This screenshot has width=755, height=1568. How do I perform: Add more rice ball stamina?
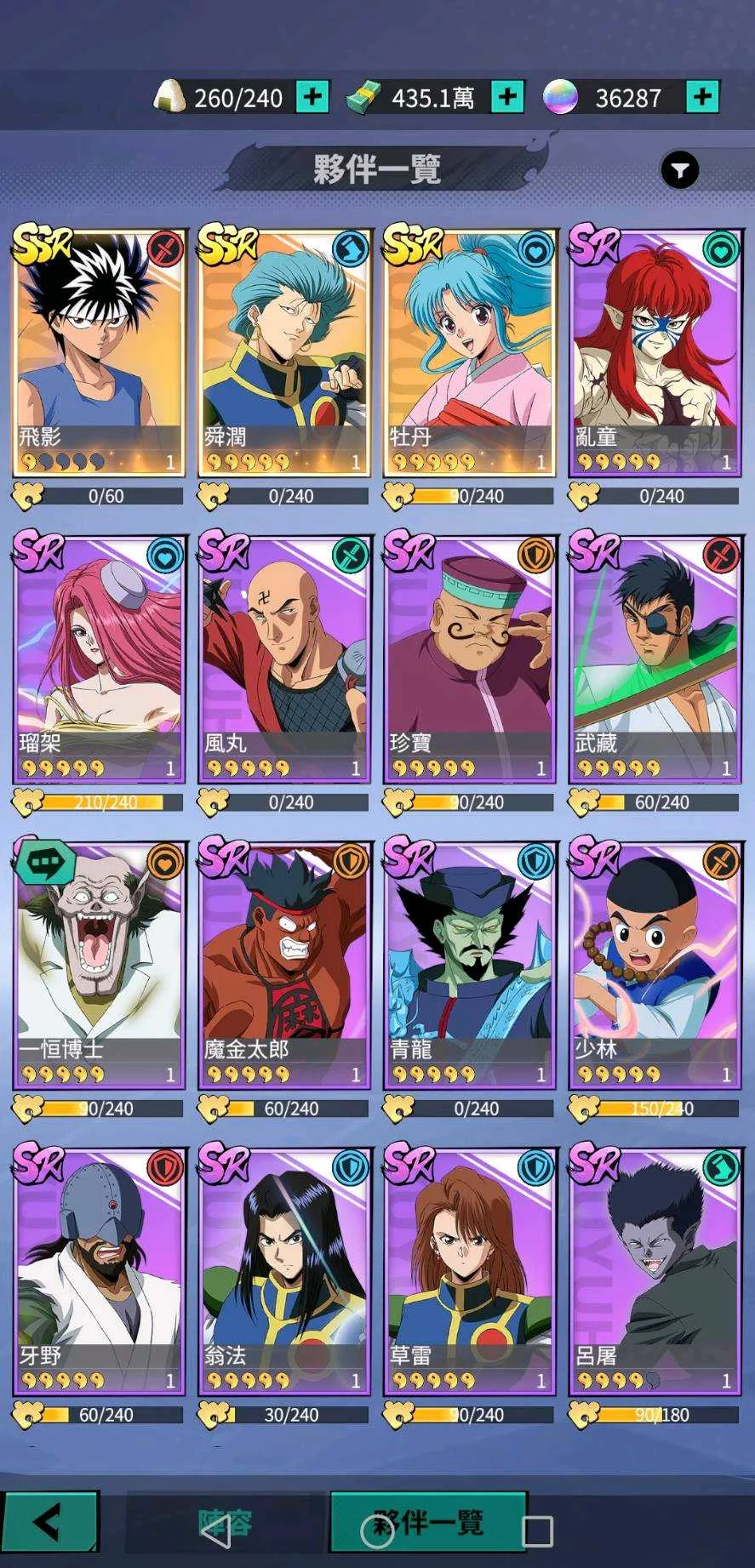tap(312, 97)
